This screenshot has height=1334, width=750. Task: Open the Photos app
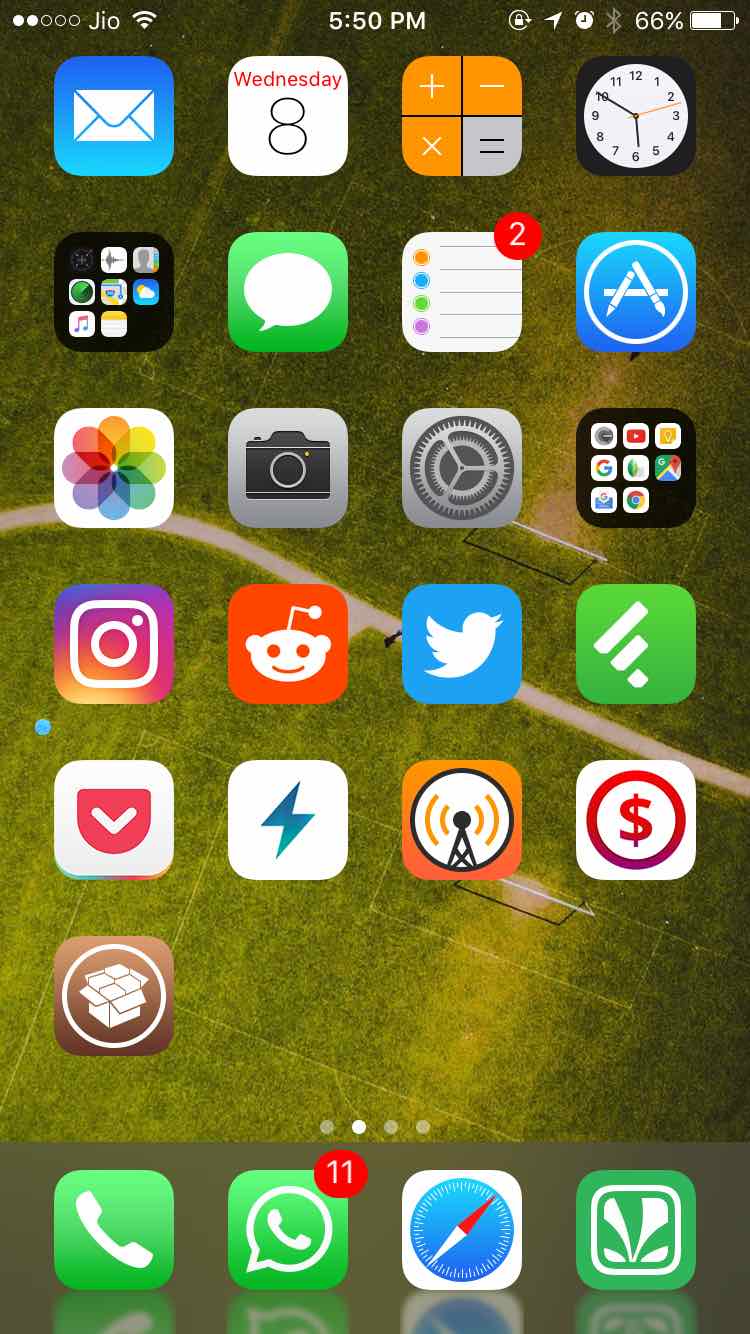[x=114, y=468]
